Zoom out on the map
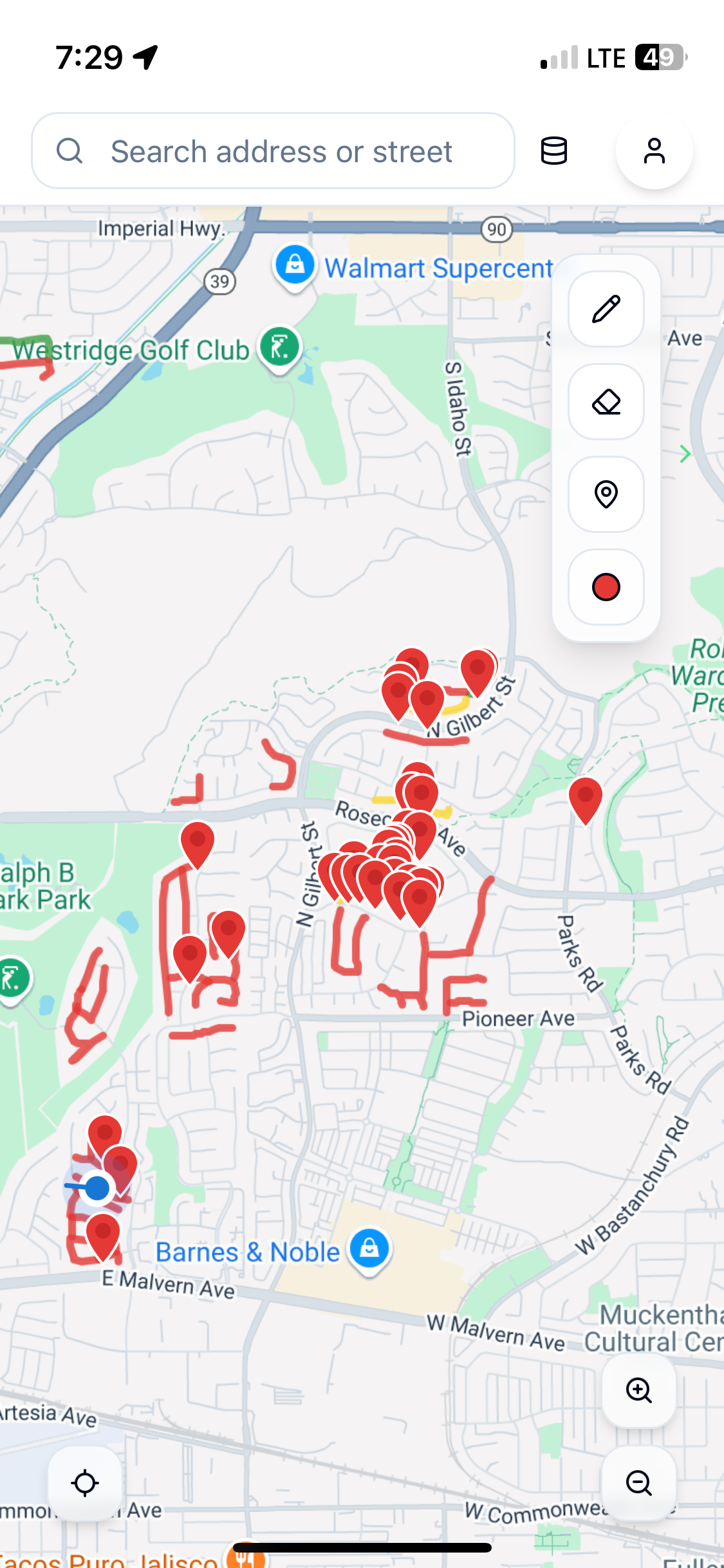724x1568 pixels. 638,1483
